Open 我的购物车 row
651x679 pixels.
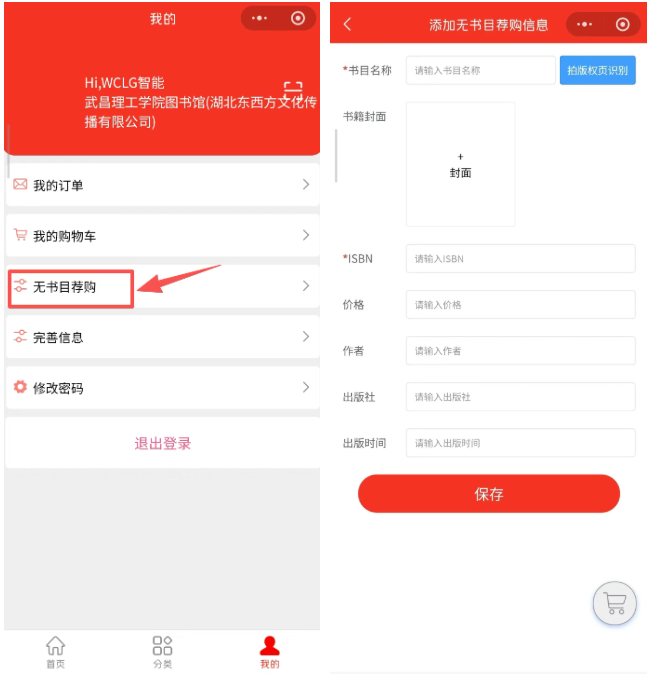coord(160,236)
